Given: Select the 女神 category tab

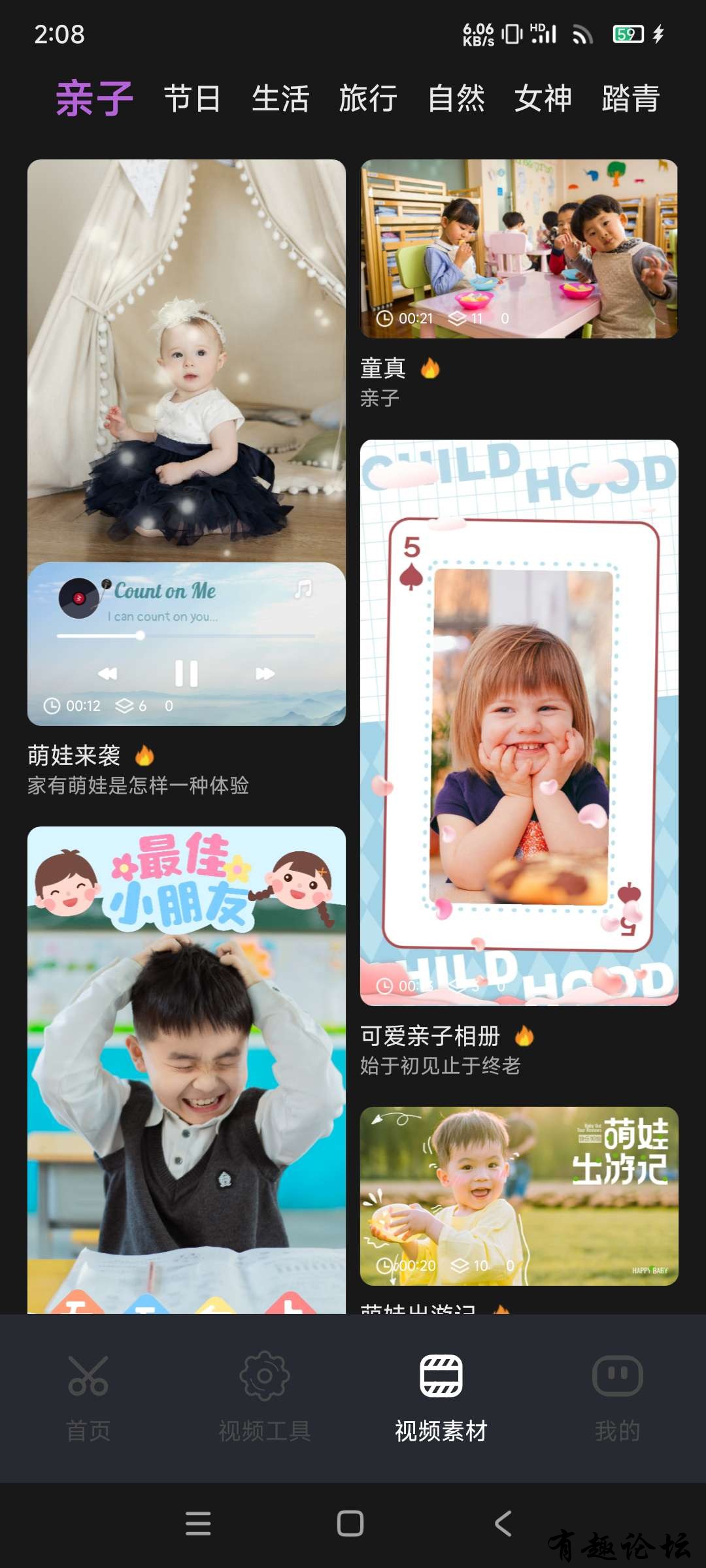Looking at the screenshot, I should pos(543,99).
